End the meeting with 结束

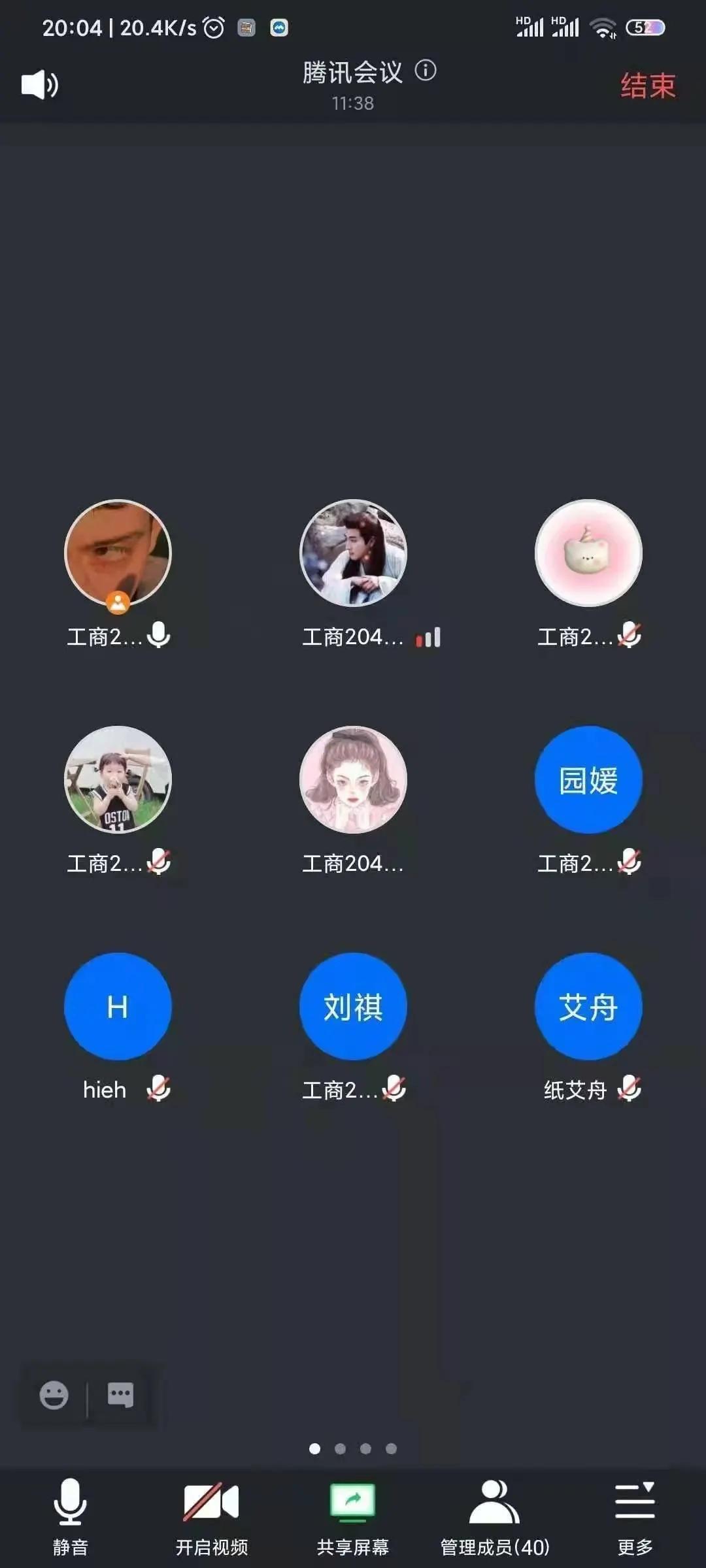pyautogui.click(x=647, y=86)
